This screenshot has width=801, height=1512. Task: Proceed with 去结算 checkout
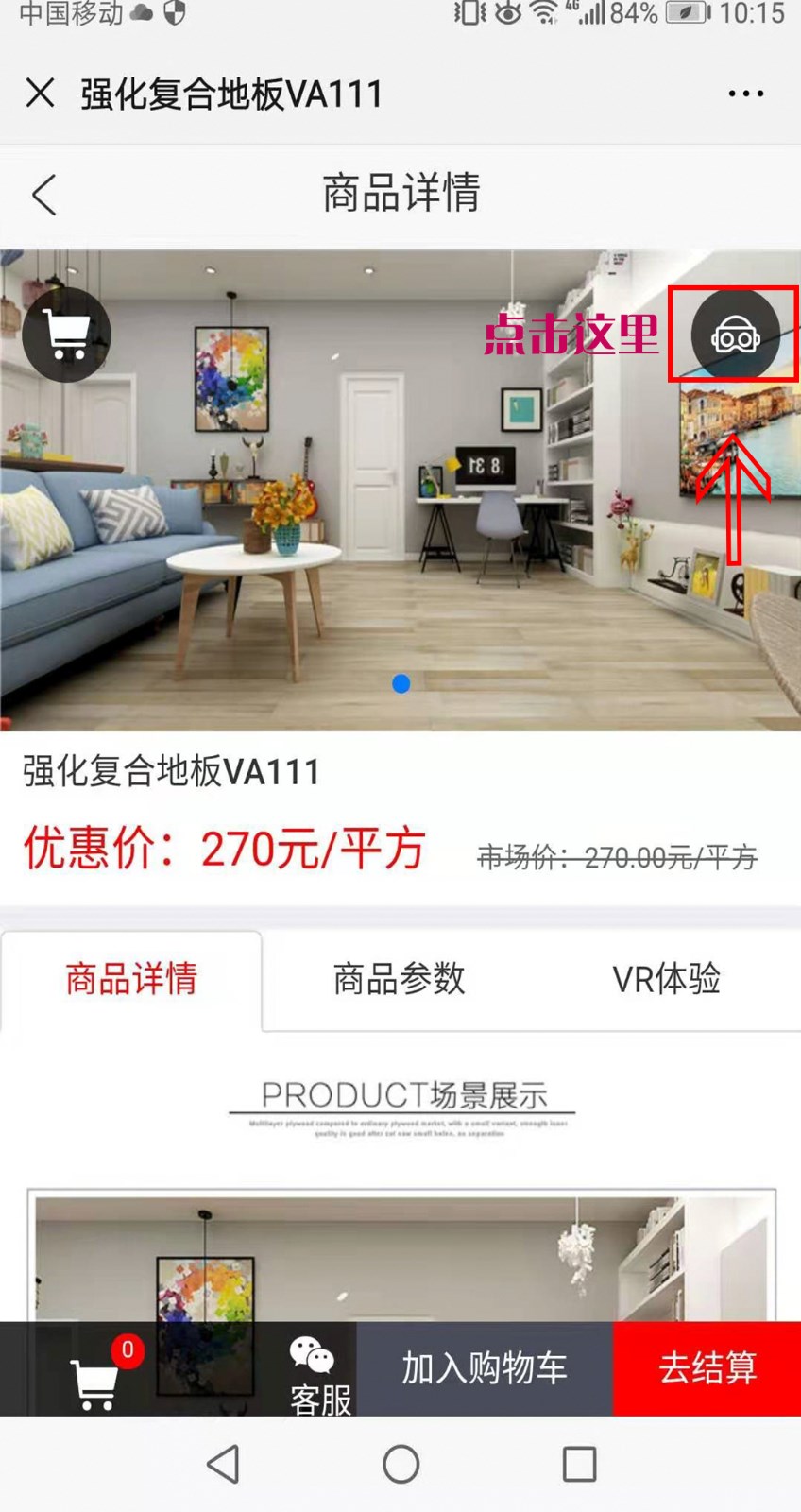[707, 1368]
